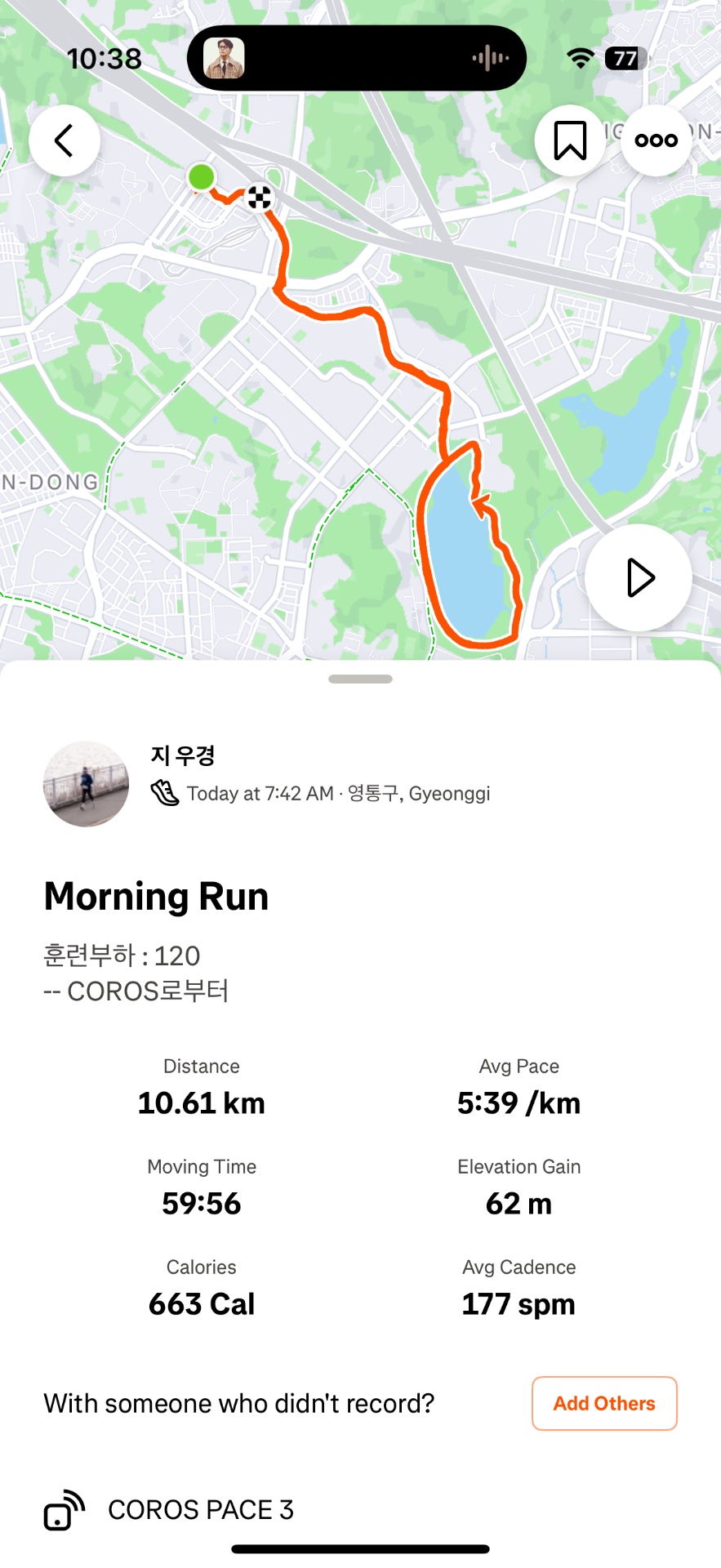Tap the Dynamic Island audio activity
721x1568 pixels.
(357, 58)
